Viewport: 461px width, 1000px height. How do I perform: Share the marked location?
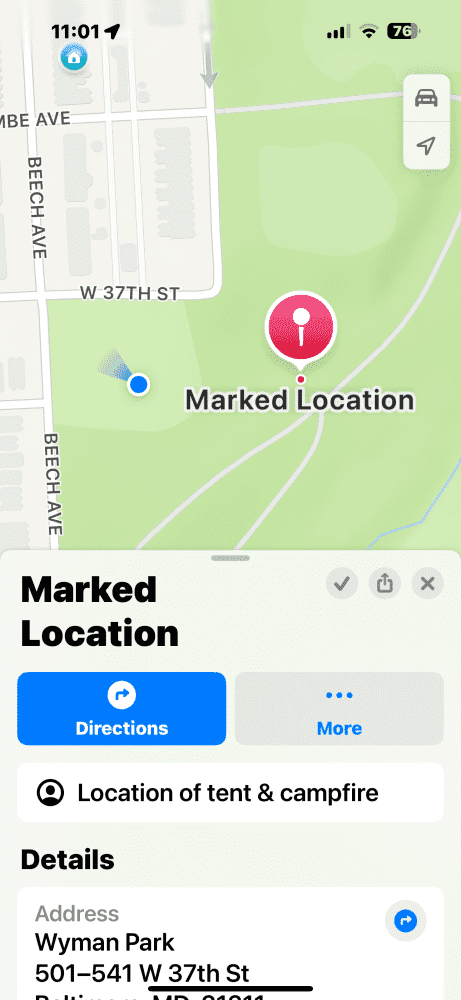coord(384,583)
